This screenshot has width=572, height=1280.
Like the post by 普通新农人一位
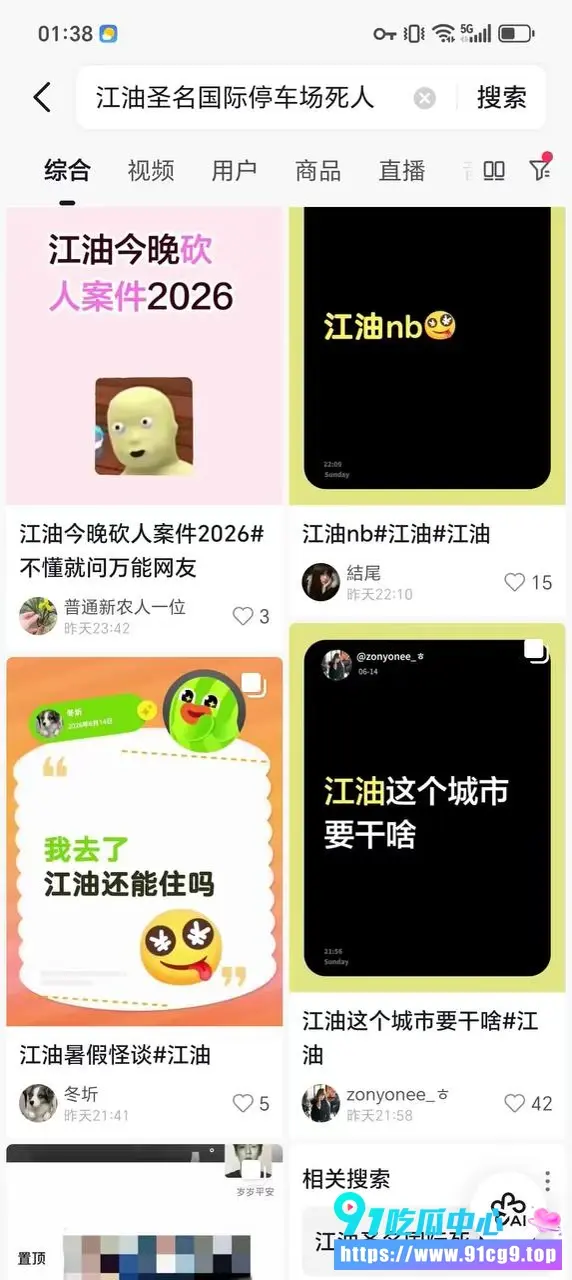[251, 616]
